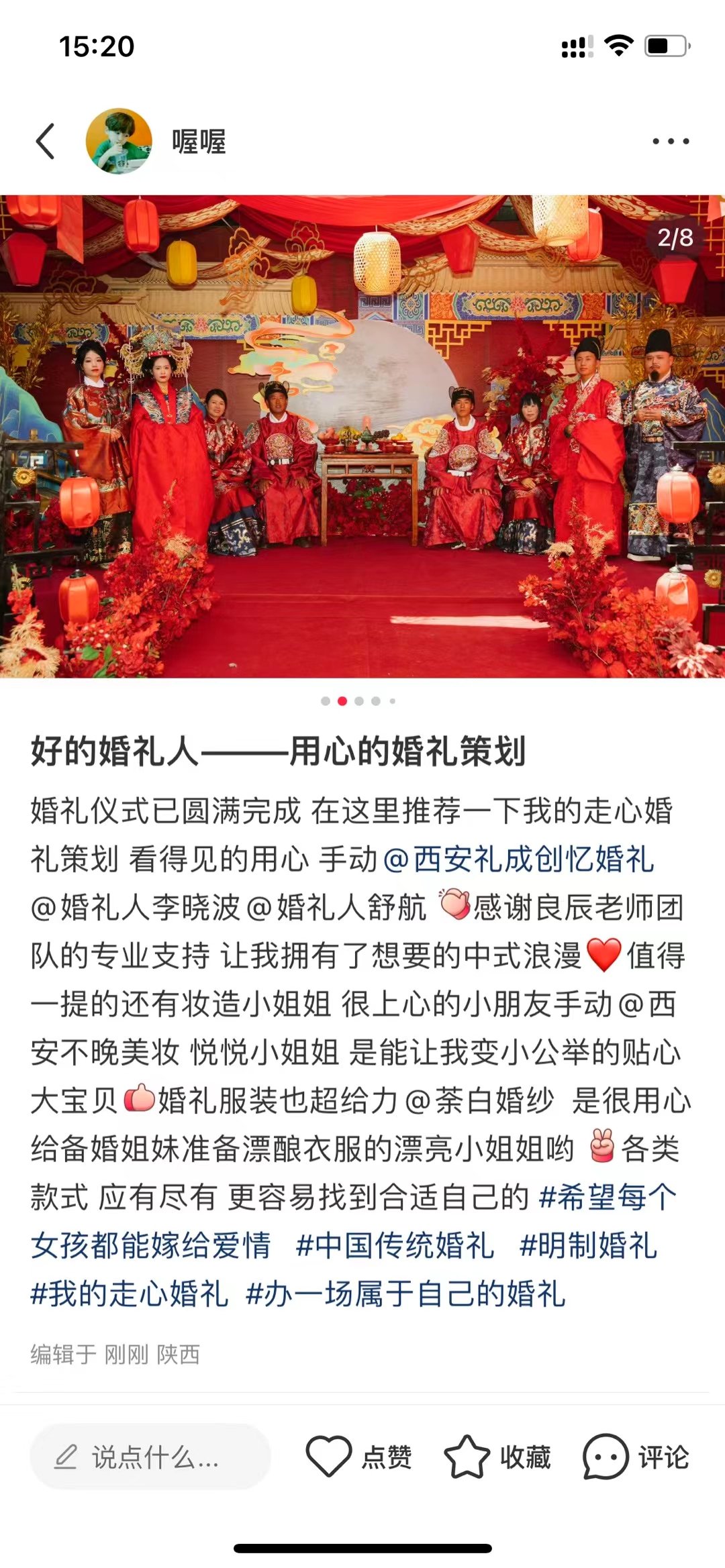Like the post with 点赞 heart

(358, 1457)
